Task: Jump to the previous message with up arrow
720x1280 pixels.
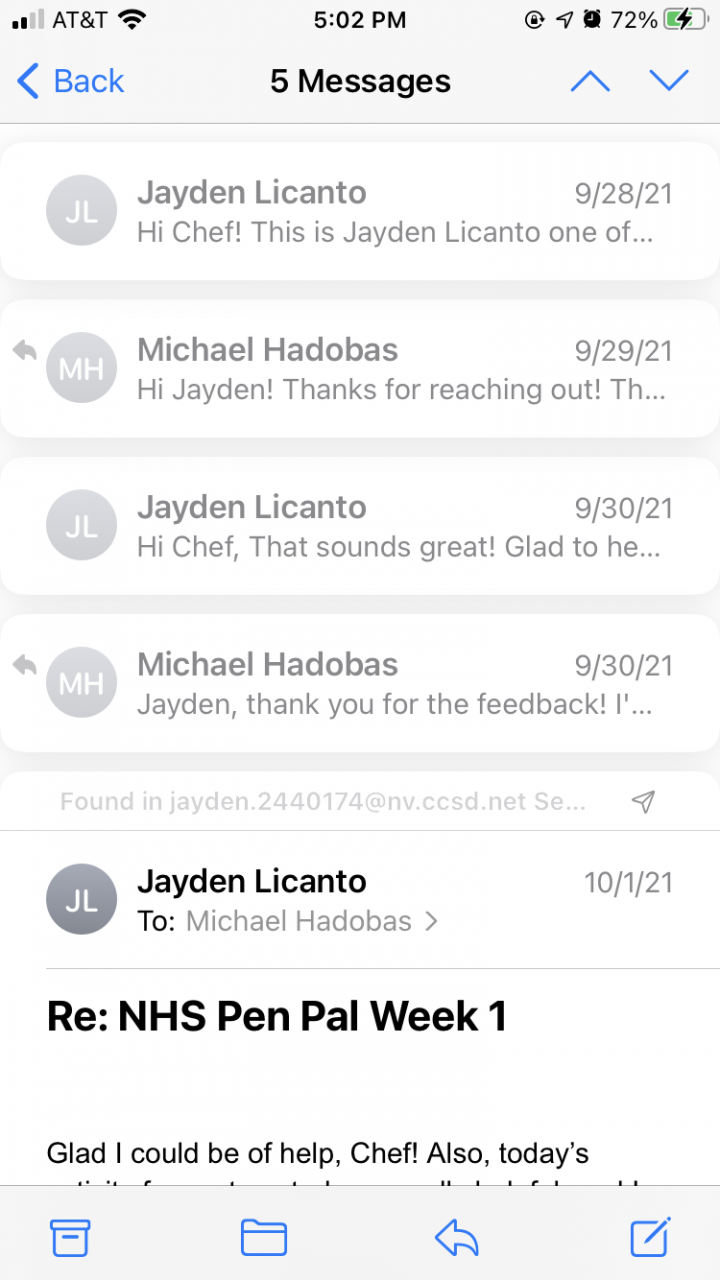Action: (x=590, y=81)
